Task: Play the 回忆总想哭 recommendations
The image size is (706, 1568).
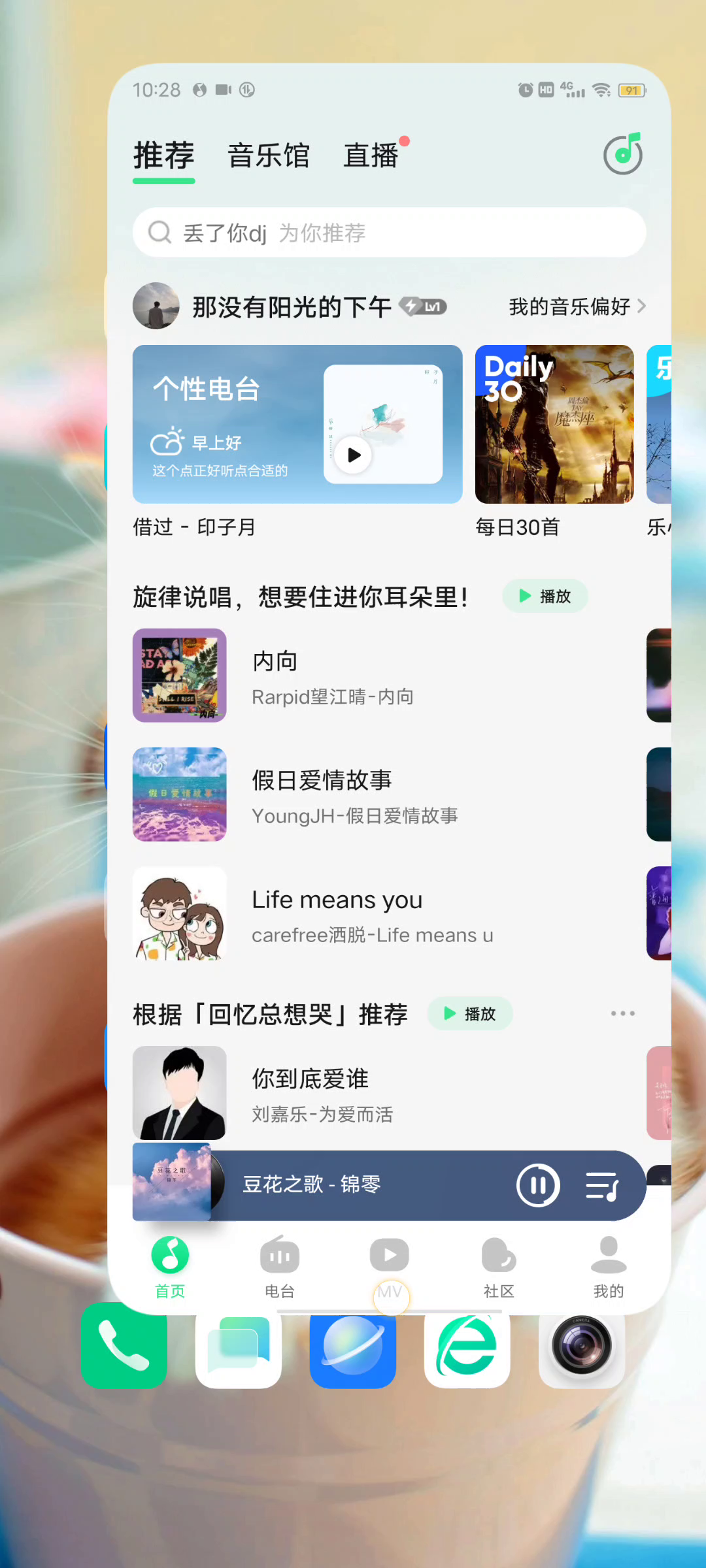Action: (x=470, y=1013)
